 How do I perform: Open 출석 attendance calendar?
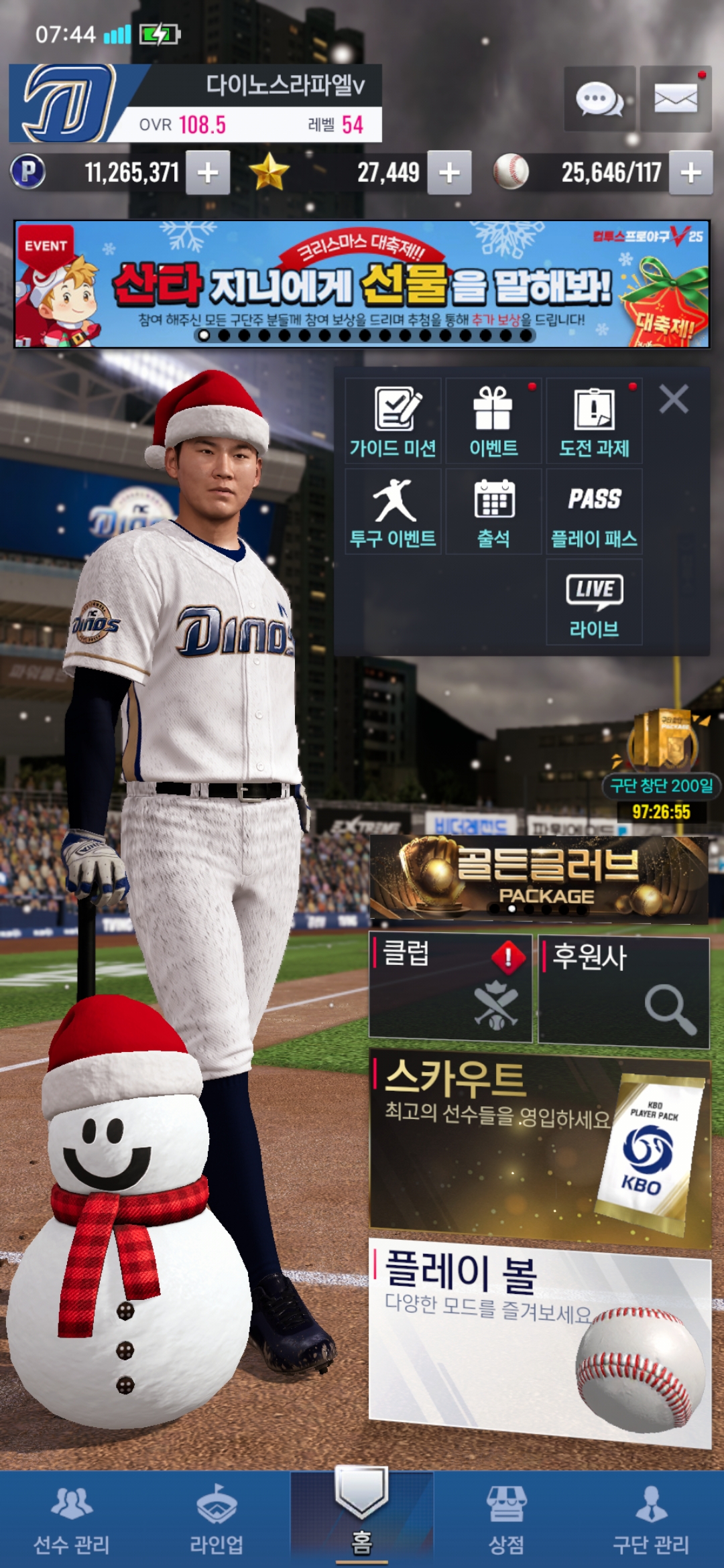pos(493,512)
